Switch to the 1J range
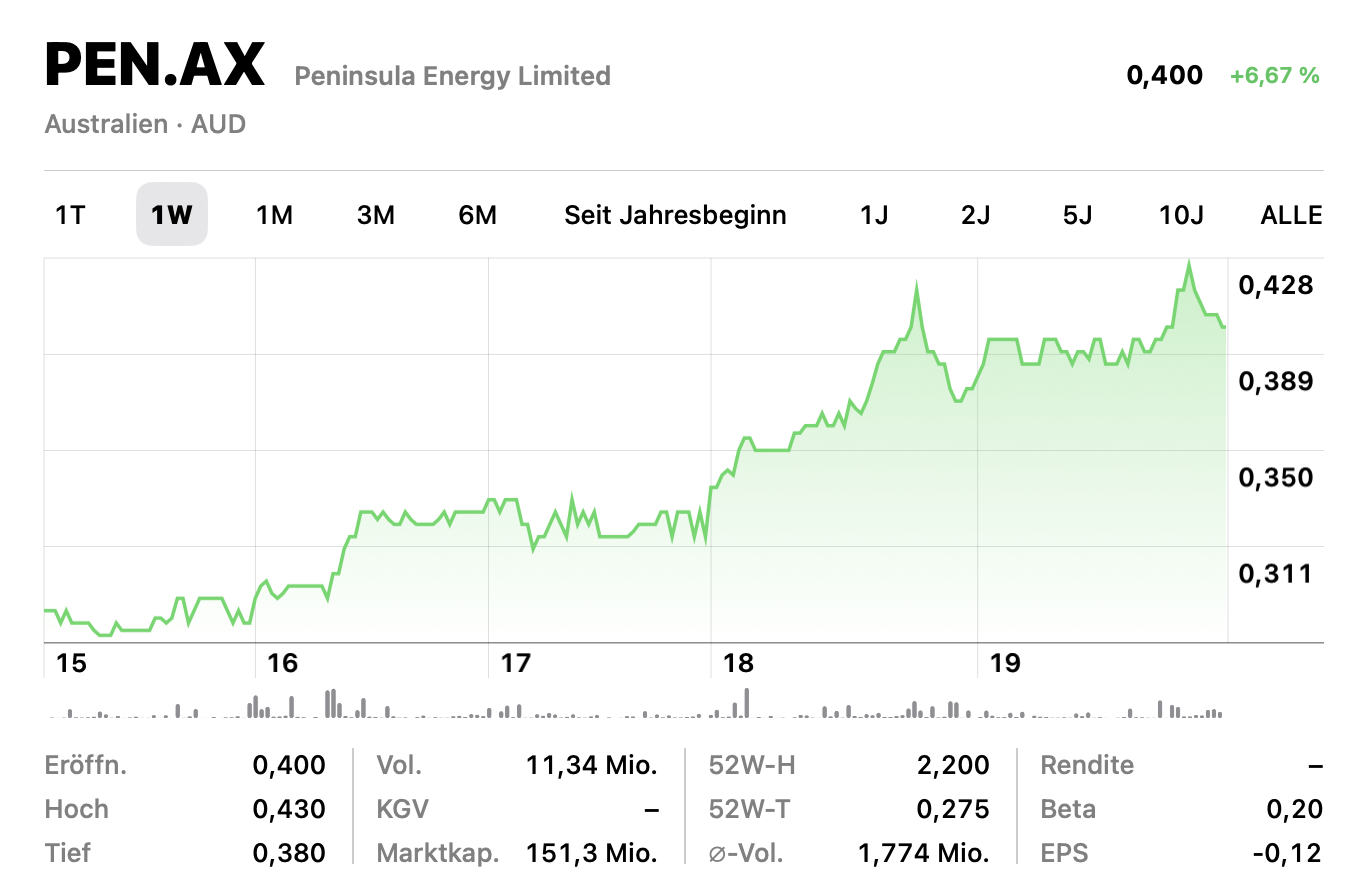 point(874,215)
